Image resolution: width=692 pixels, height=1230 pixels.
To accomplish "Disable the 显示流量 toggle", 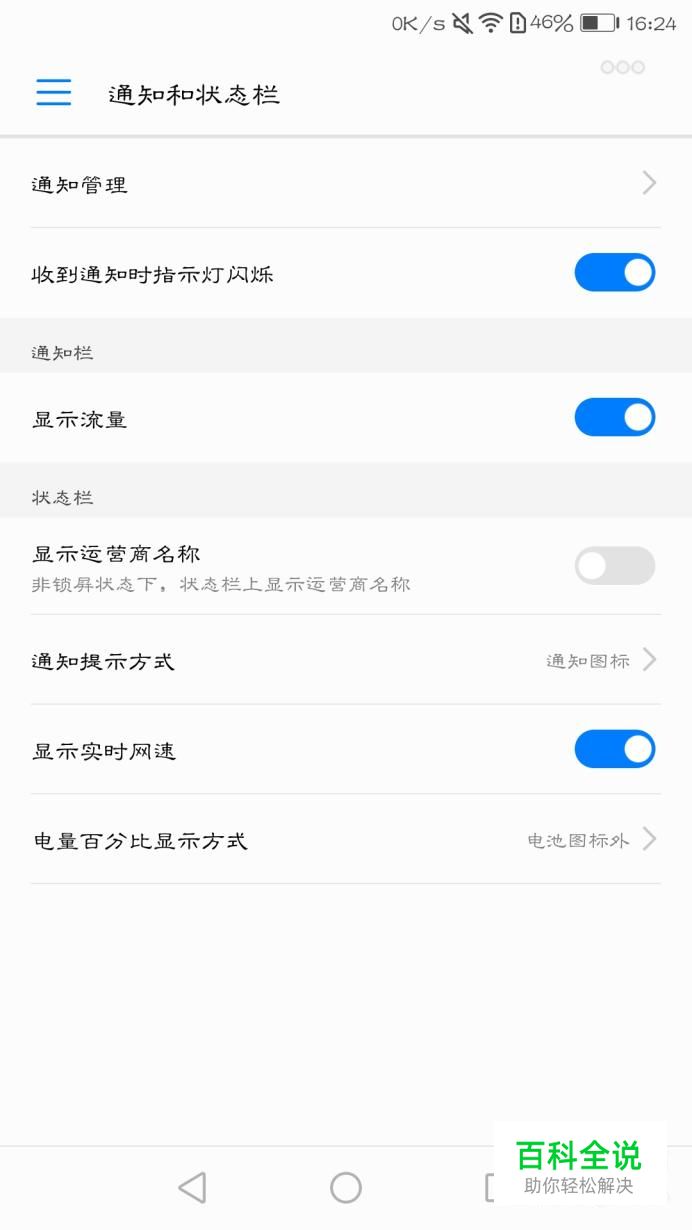I will click(x=614, y=418).
